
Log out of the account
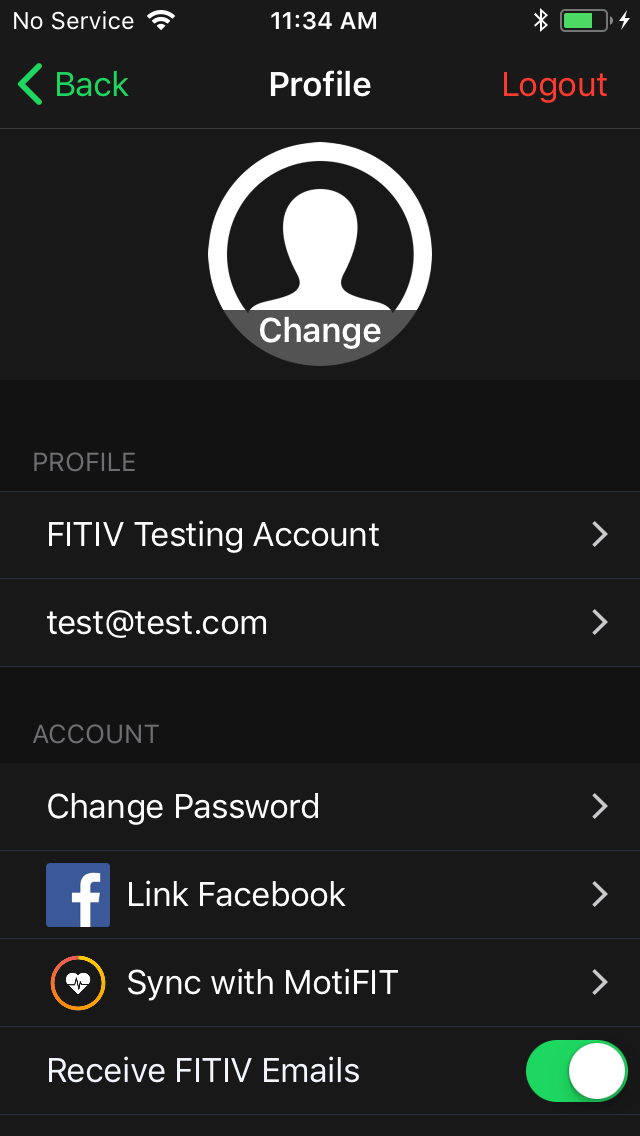[554, 85]
